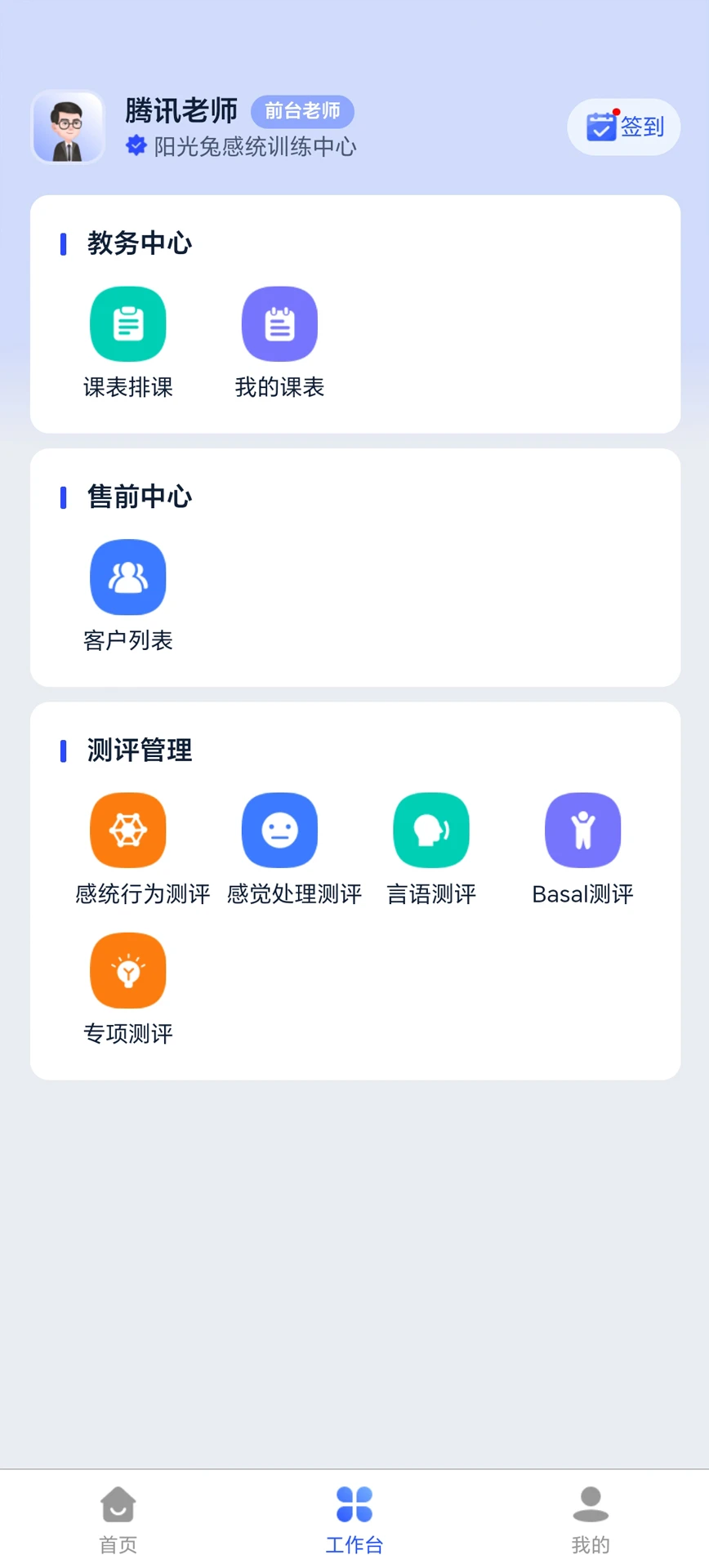The height and width of the screenshot is (1568, 709).
Task: Click the 教务中心 section header
Action: [x=139, y=243]
